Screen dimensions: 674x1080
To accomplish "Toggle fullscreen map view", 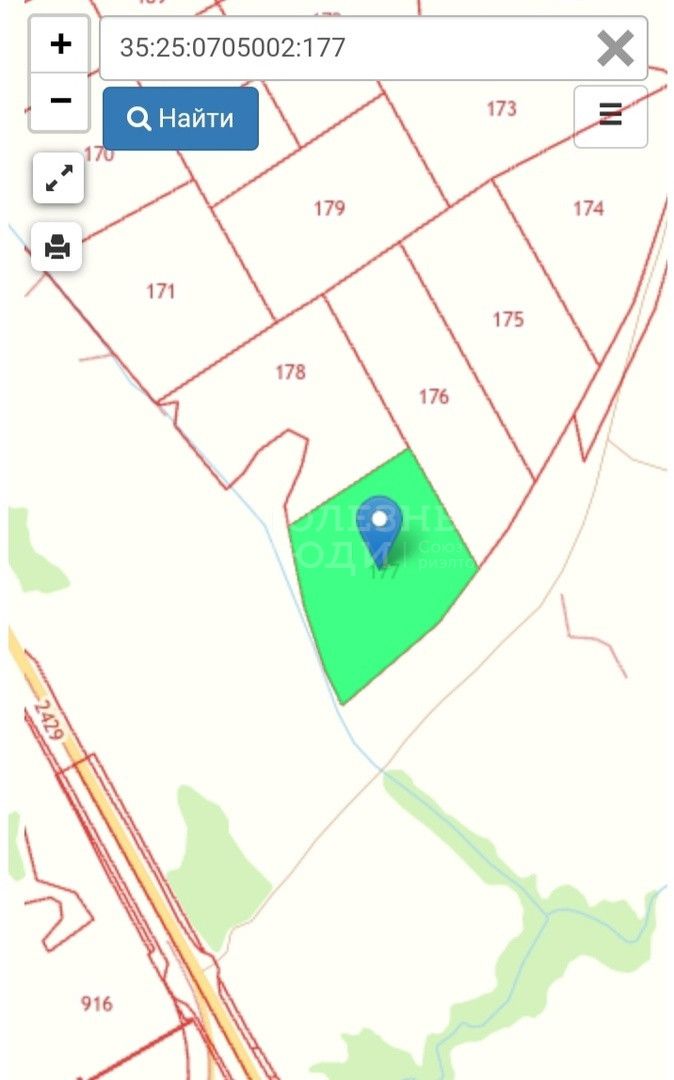I will tap(58, 179).
